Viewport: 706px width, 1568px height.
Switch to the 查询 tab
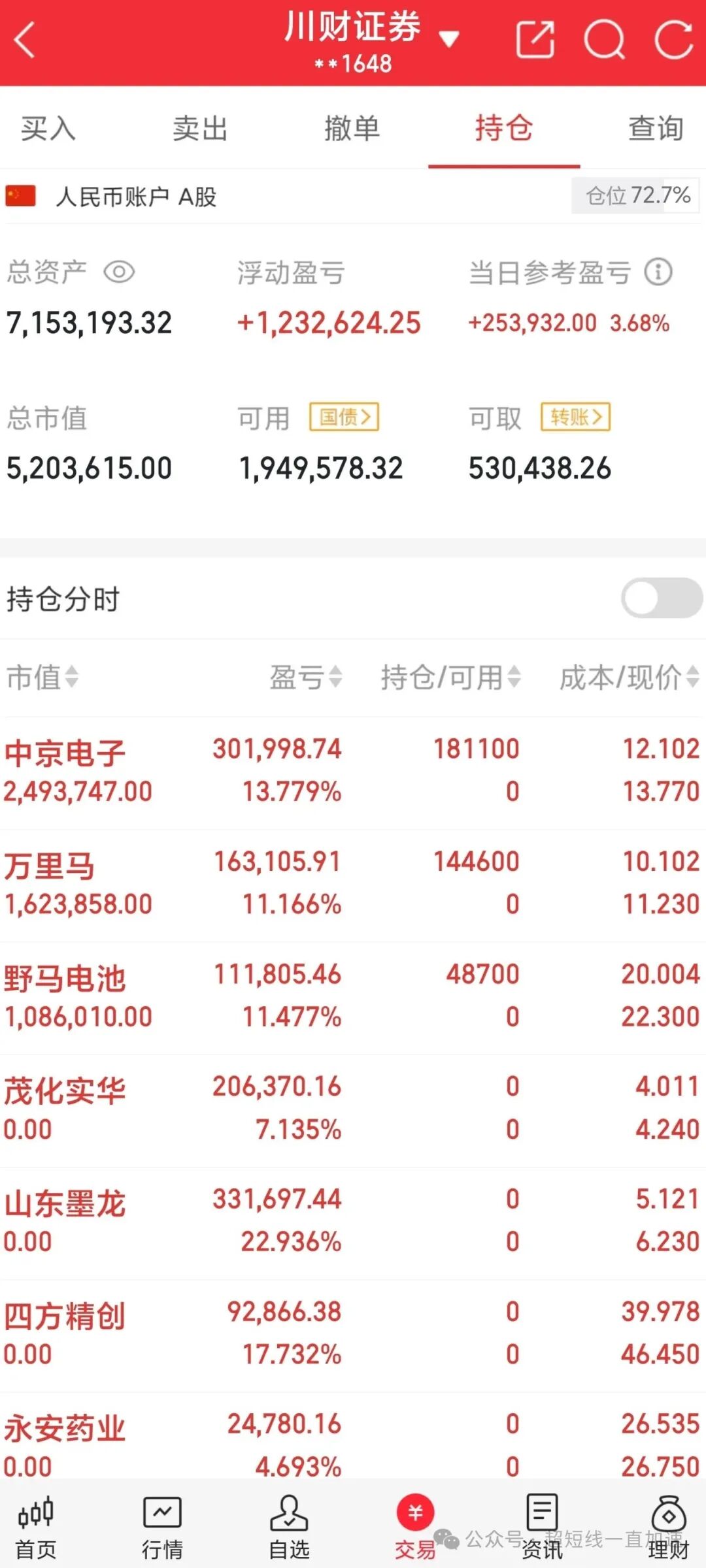click(x=656, y=128)
